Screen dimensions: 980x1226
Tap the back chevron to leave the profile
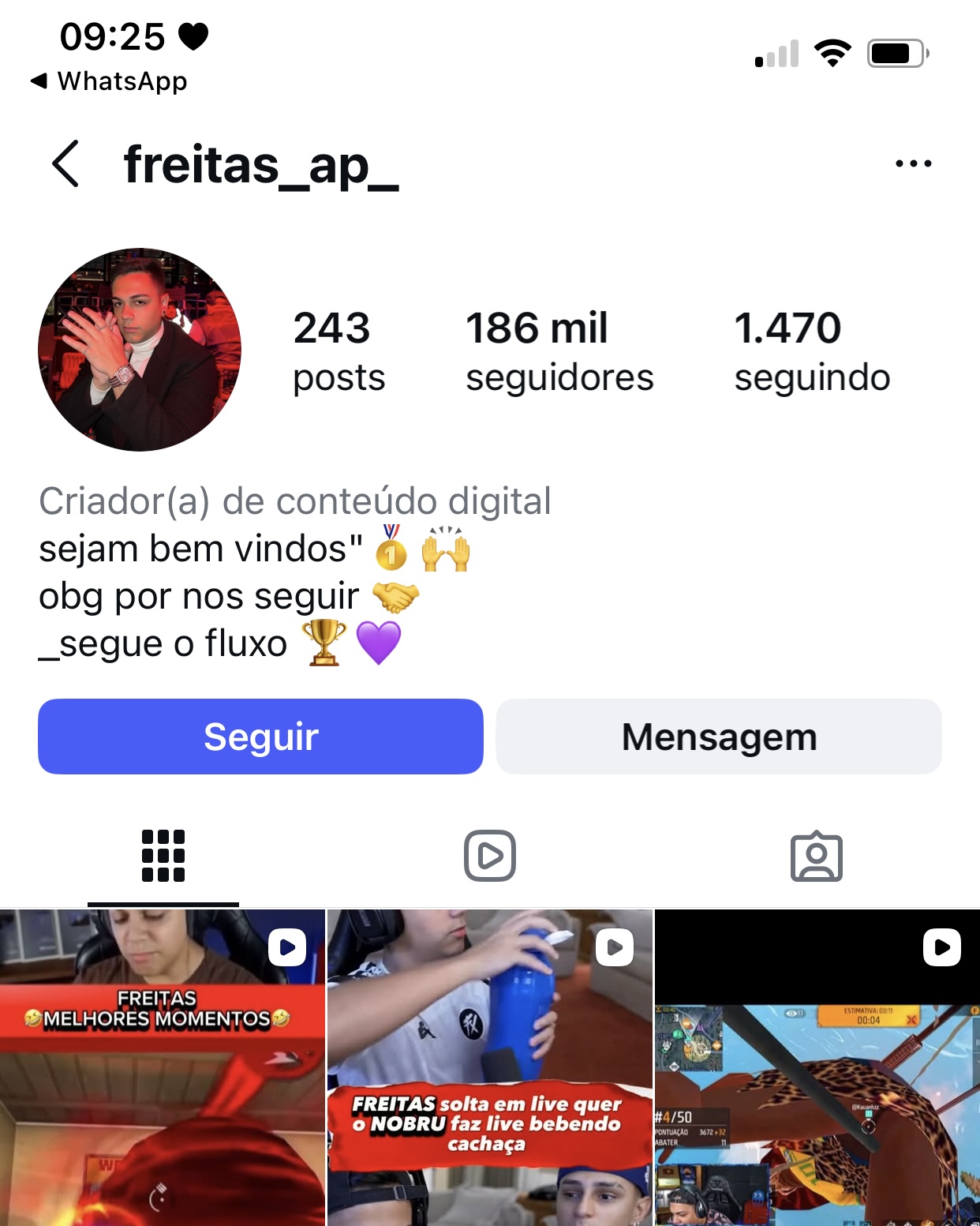pos(65,163)
